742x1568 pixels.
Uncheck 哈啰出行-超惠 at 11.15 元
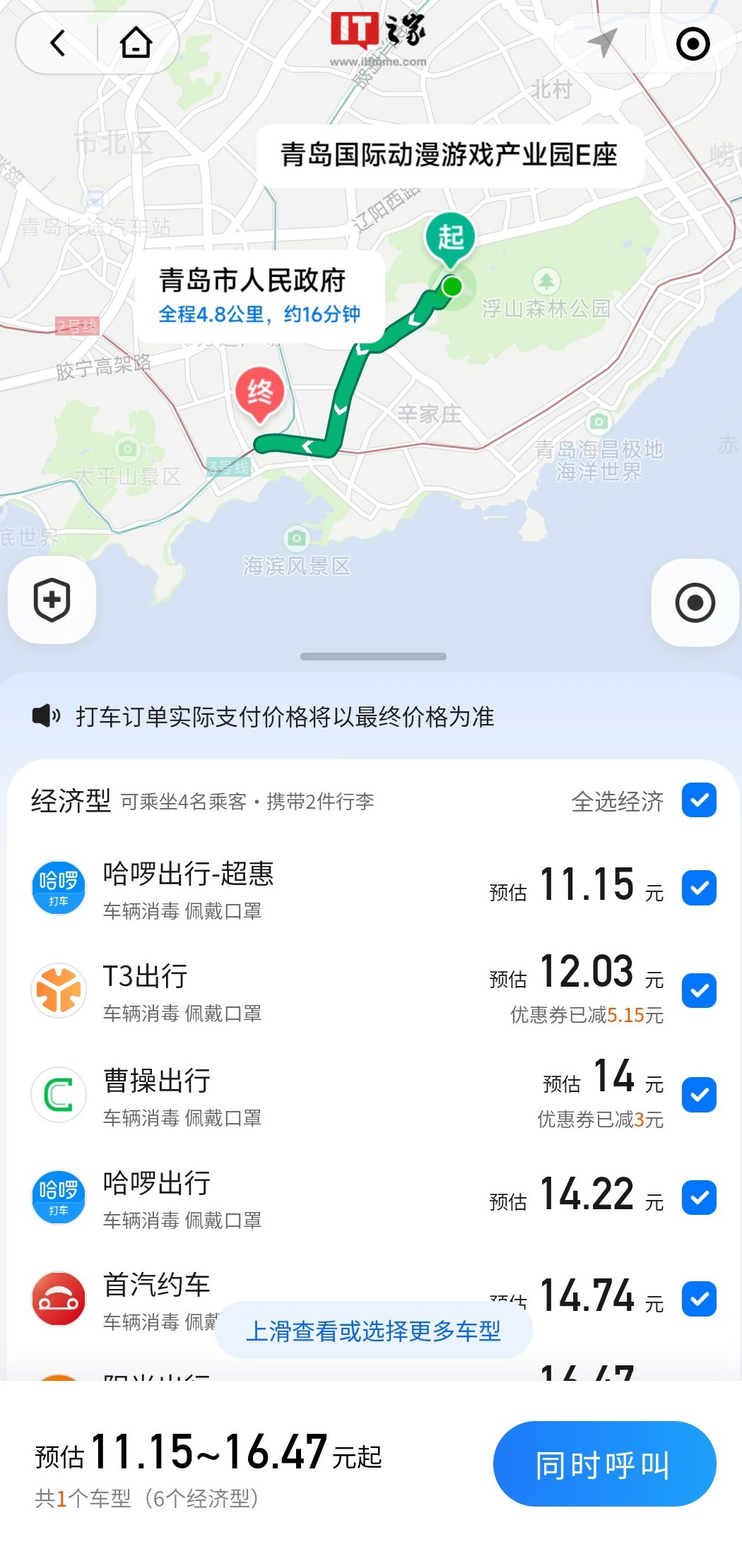coord(699,888)
